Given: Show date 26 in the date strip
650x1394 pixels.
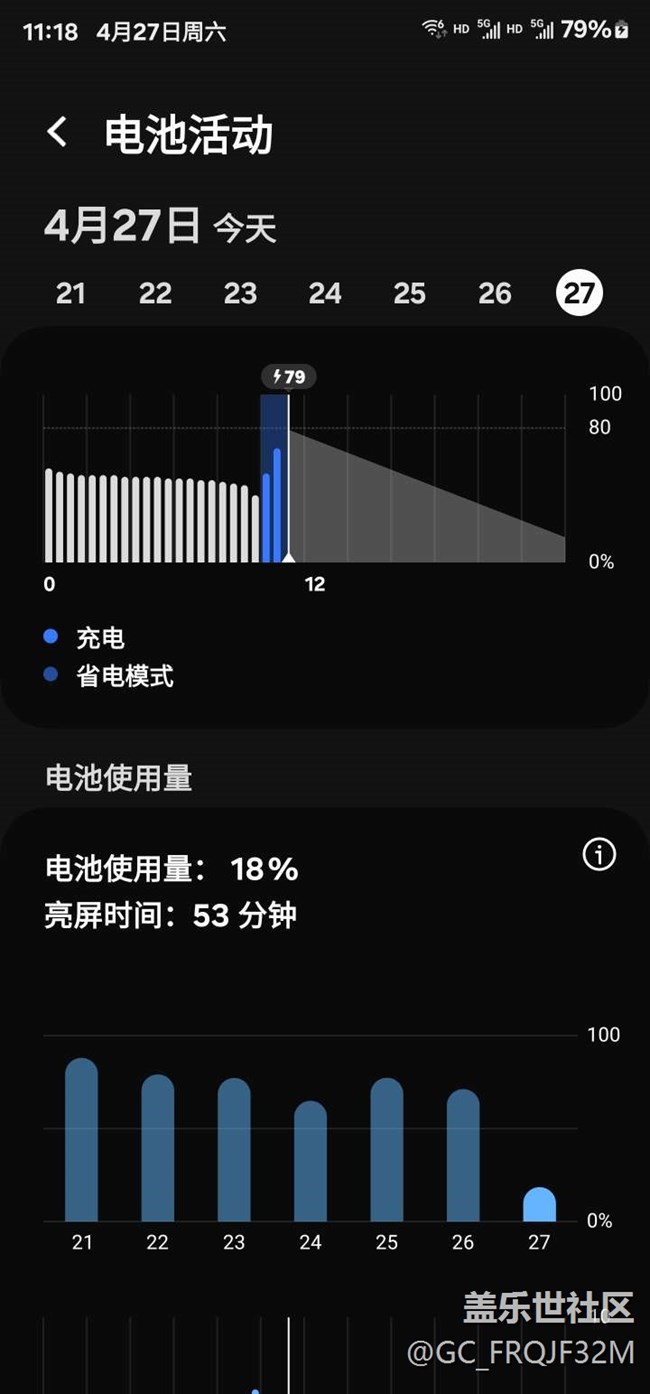Looking at the screenshot, I should click(495, 294).
